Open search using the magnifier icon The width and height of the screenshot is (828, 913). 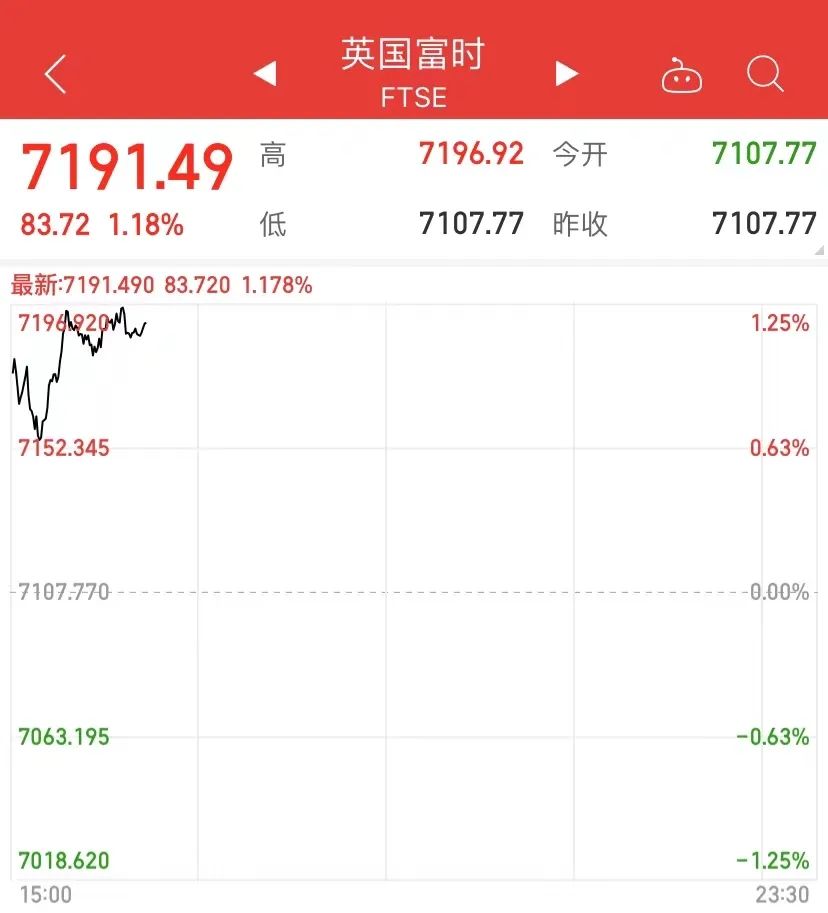pyautogui.click(x=764, y=73)
